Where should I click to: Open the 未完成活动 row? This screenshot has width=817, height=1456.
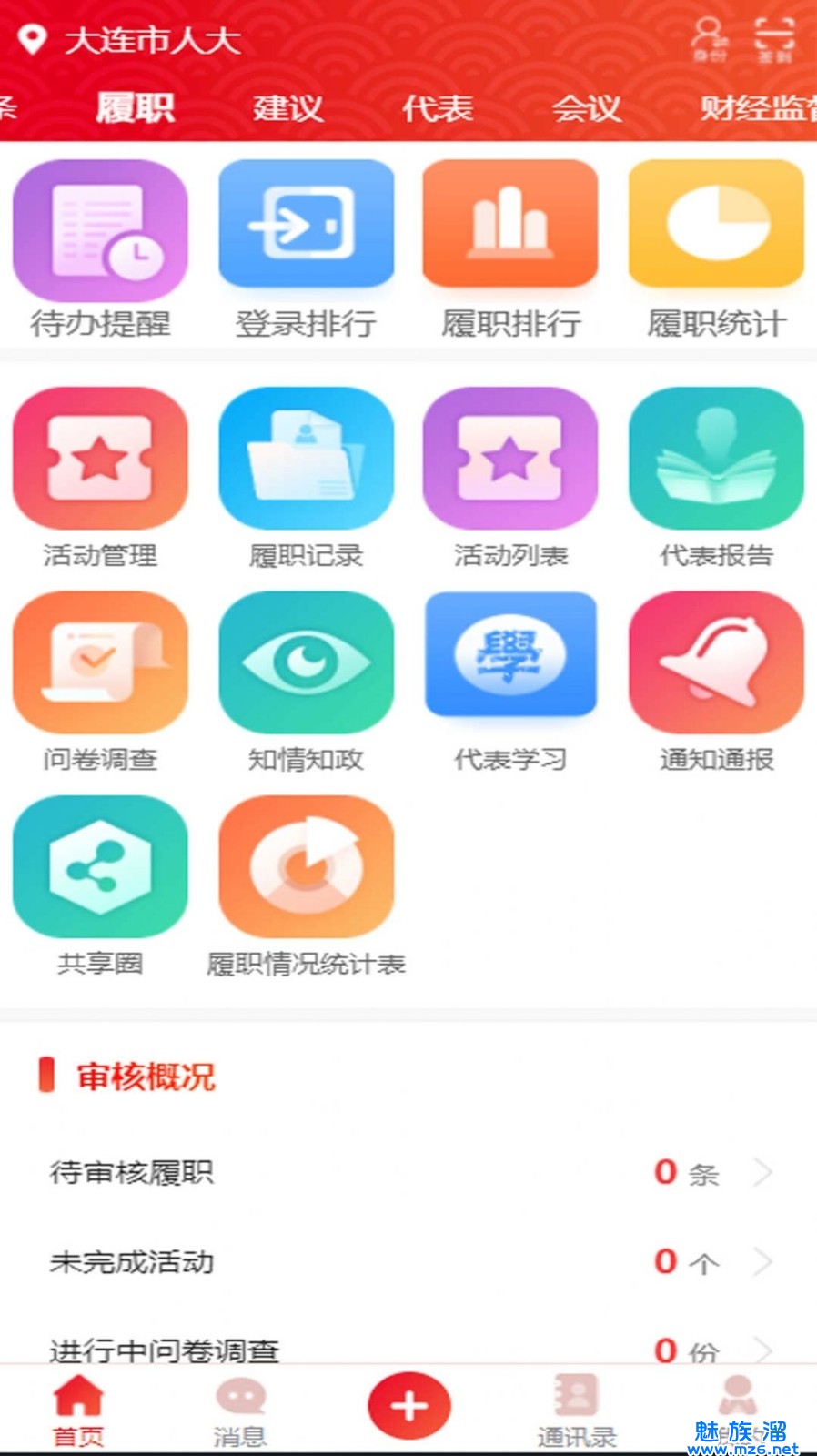408,1262
